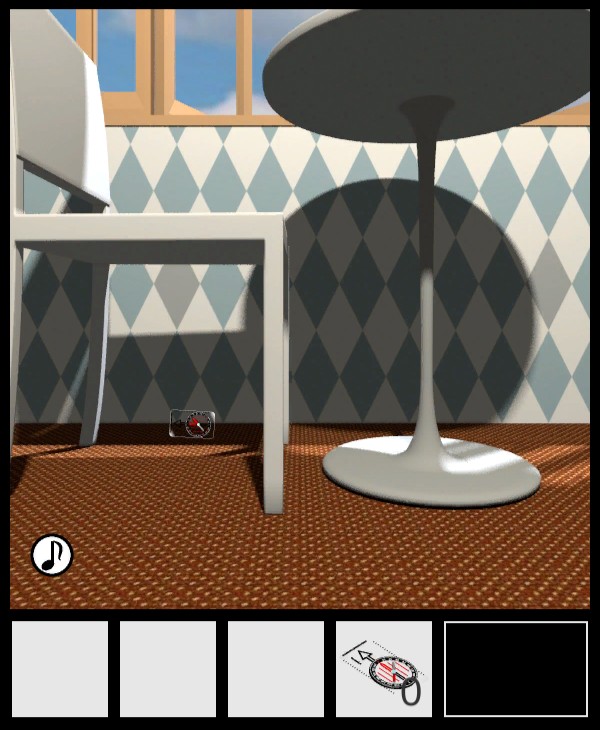
Task: Open the black item detail box
Action: click(x=515, y=669)
